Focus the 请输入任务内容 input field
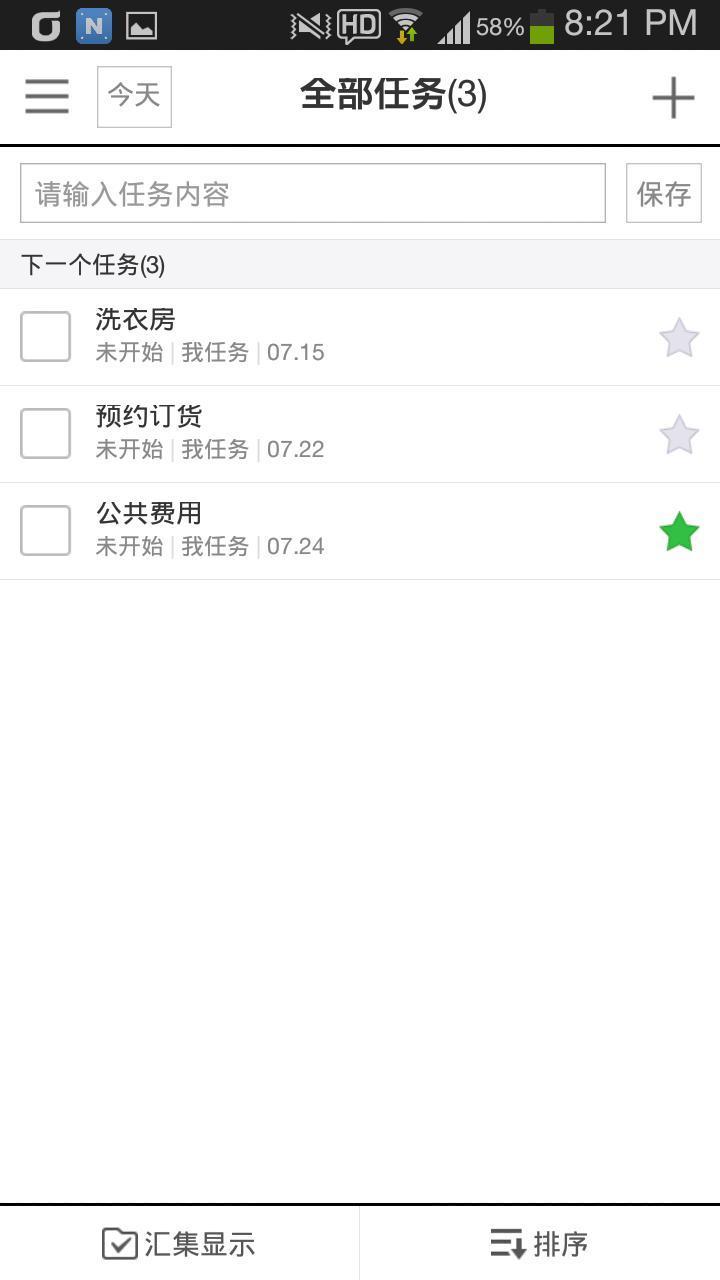Viewport: 720px width, 1280px height. coord(312,193)
